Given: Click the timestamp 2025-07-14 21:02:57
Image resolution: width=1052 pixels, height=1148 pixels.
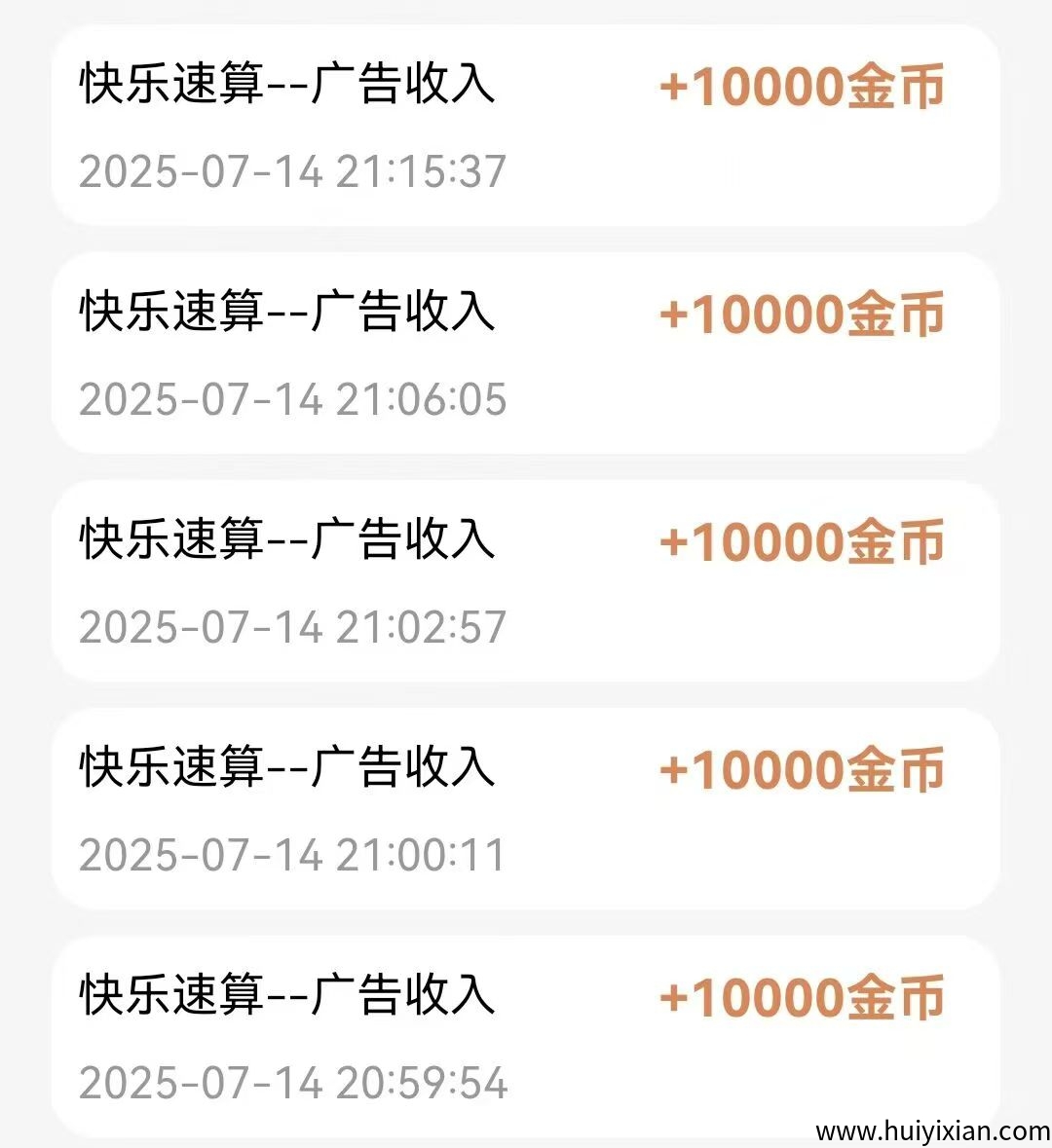Looking at the screenshot, I should 294,626.
